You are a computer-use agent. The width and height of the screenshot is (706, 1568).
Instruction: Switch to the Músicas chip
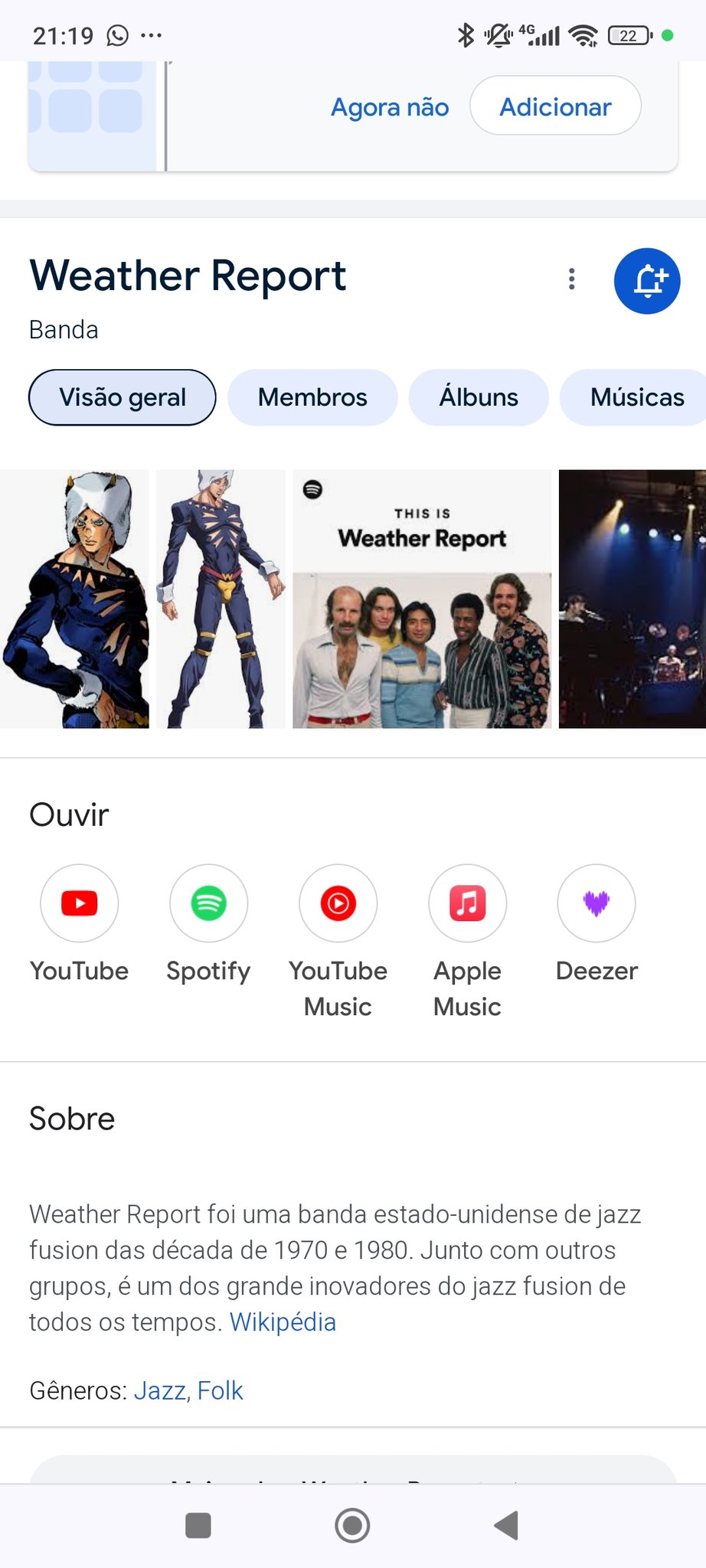coord(636,397)
